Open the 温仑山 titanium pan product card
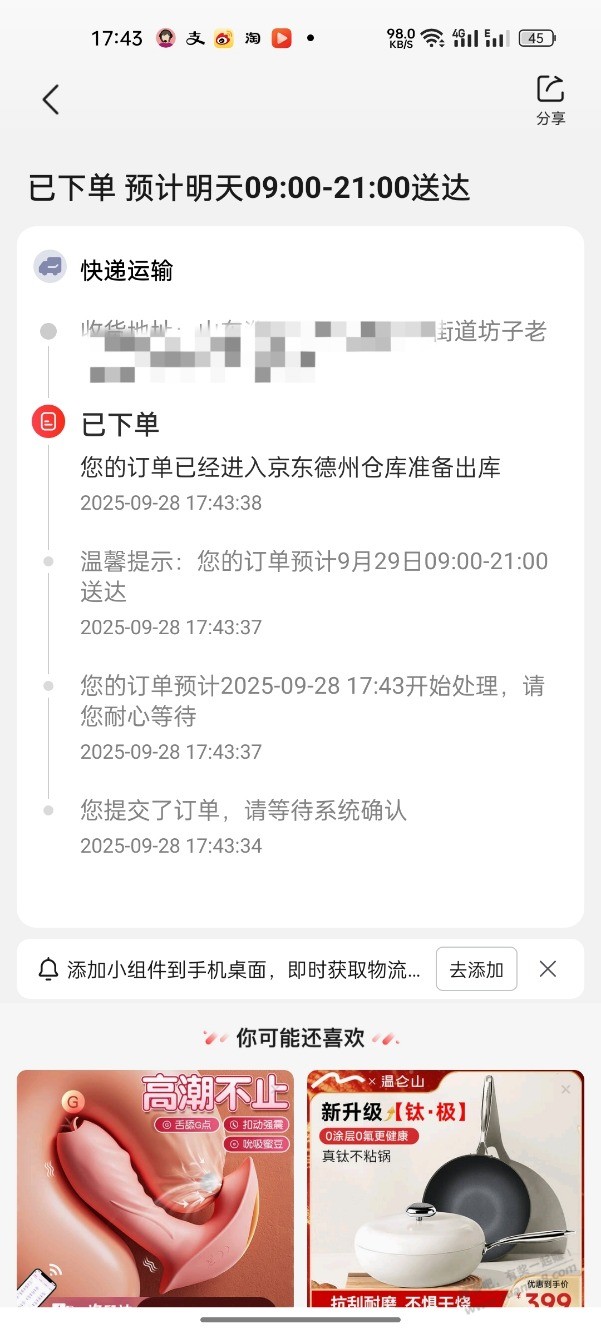 coord(445,1200)
